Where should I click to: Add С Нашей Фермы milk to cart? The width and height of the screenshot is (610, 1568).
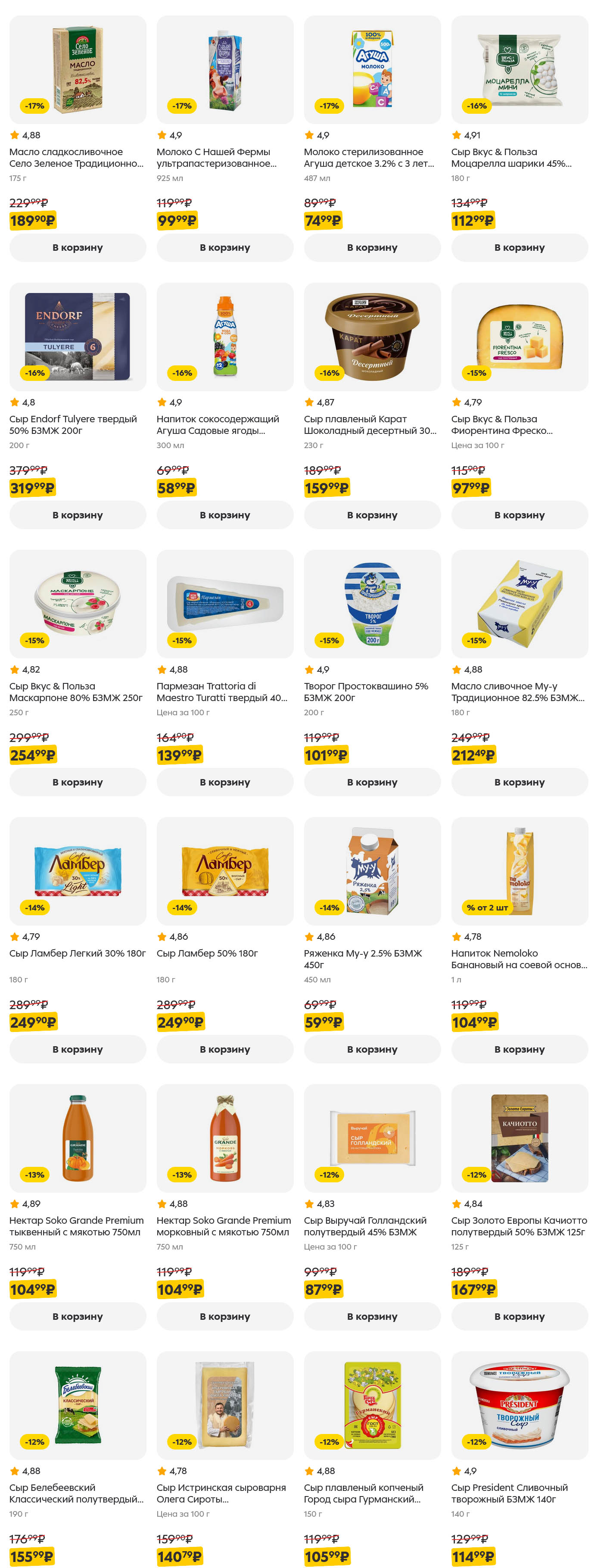(x=224, y=248)
